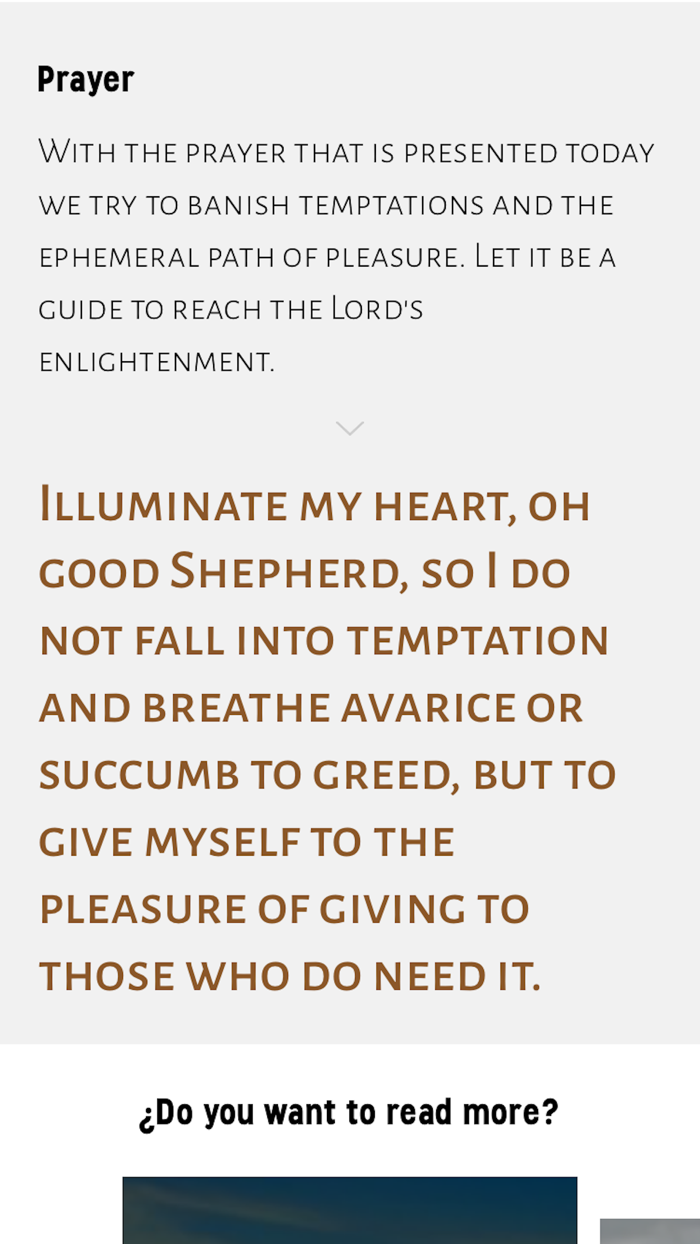Tap the down chevron below the prayer intro
700x1244 pixels.
[x=350, y=428]
